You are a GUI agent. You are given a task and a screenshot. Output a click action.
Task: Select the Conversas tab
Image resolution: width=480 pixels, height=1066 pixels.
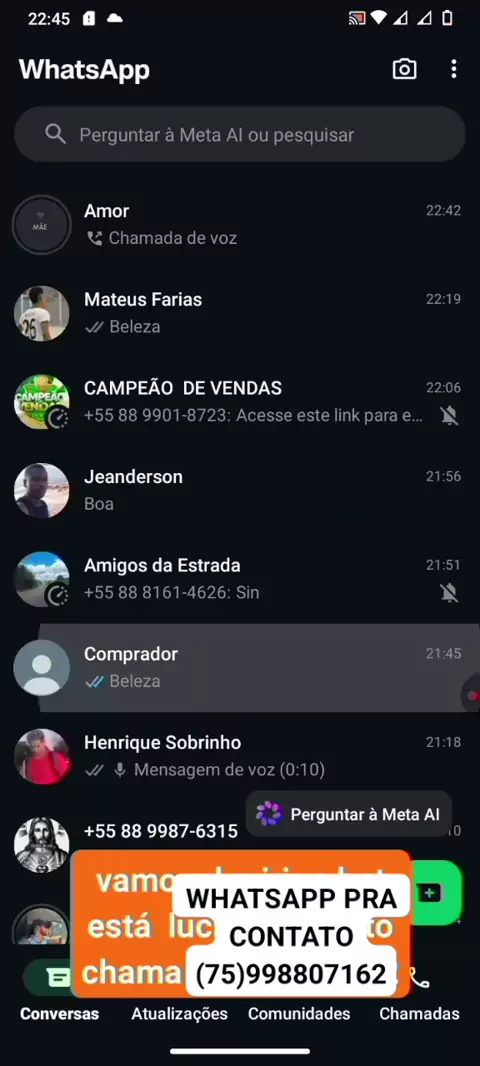coord(59,997)
